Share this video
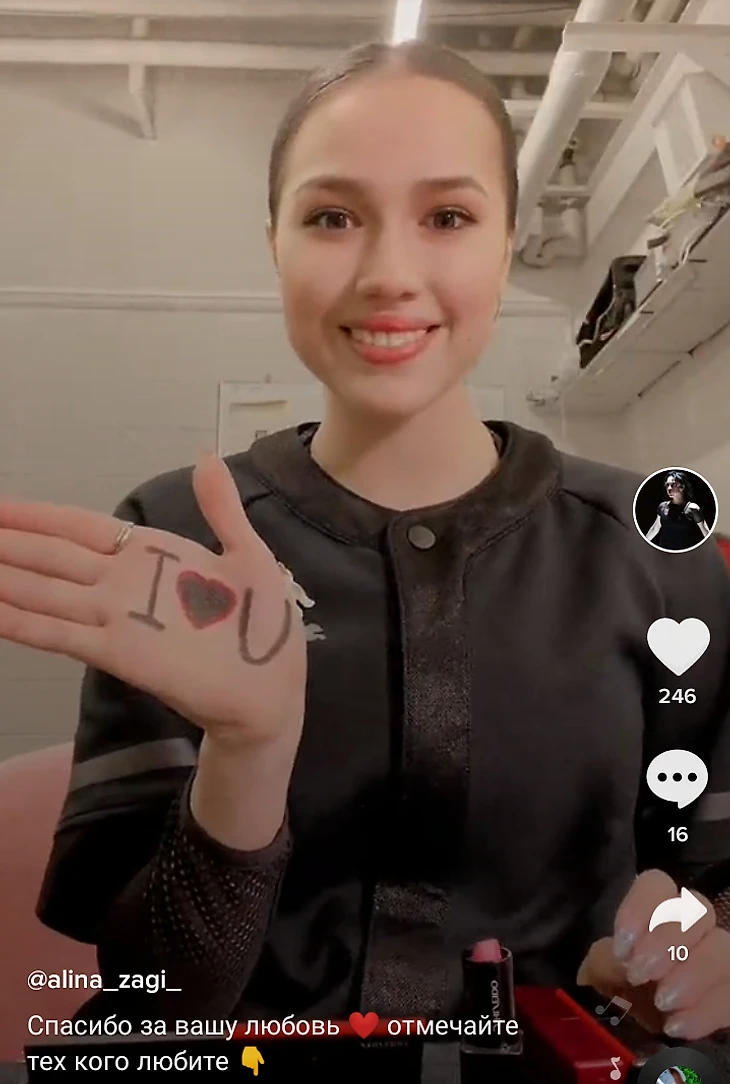Screen dimensions: 730x1084 point(677,910)
